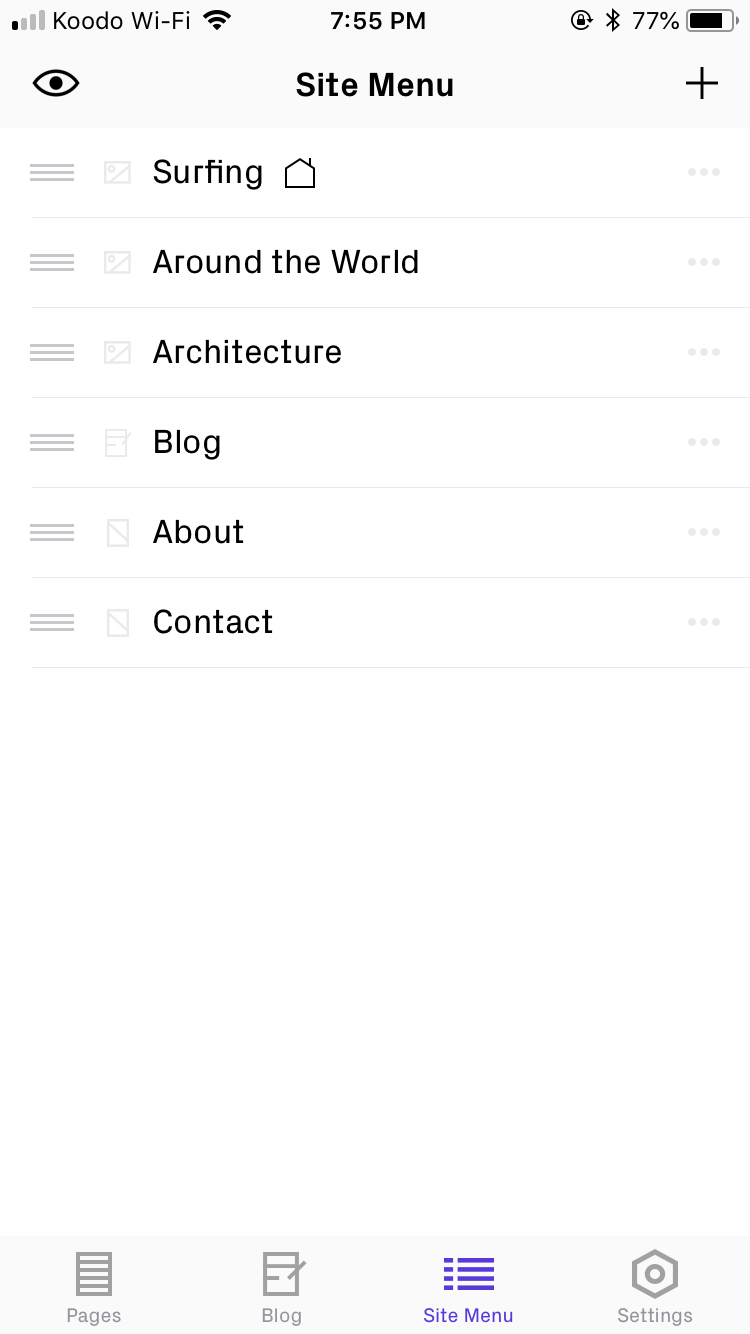Open more options for Around the World
Screen dimensions: 750x1334
(704, 262)
